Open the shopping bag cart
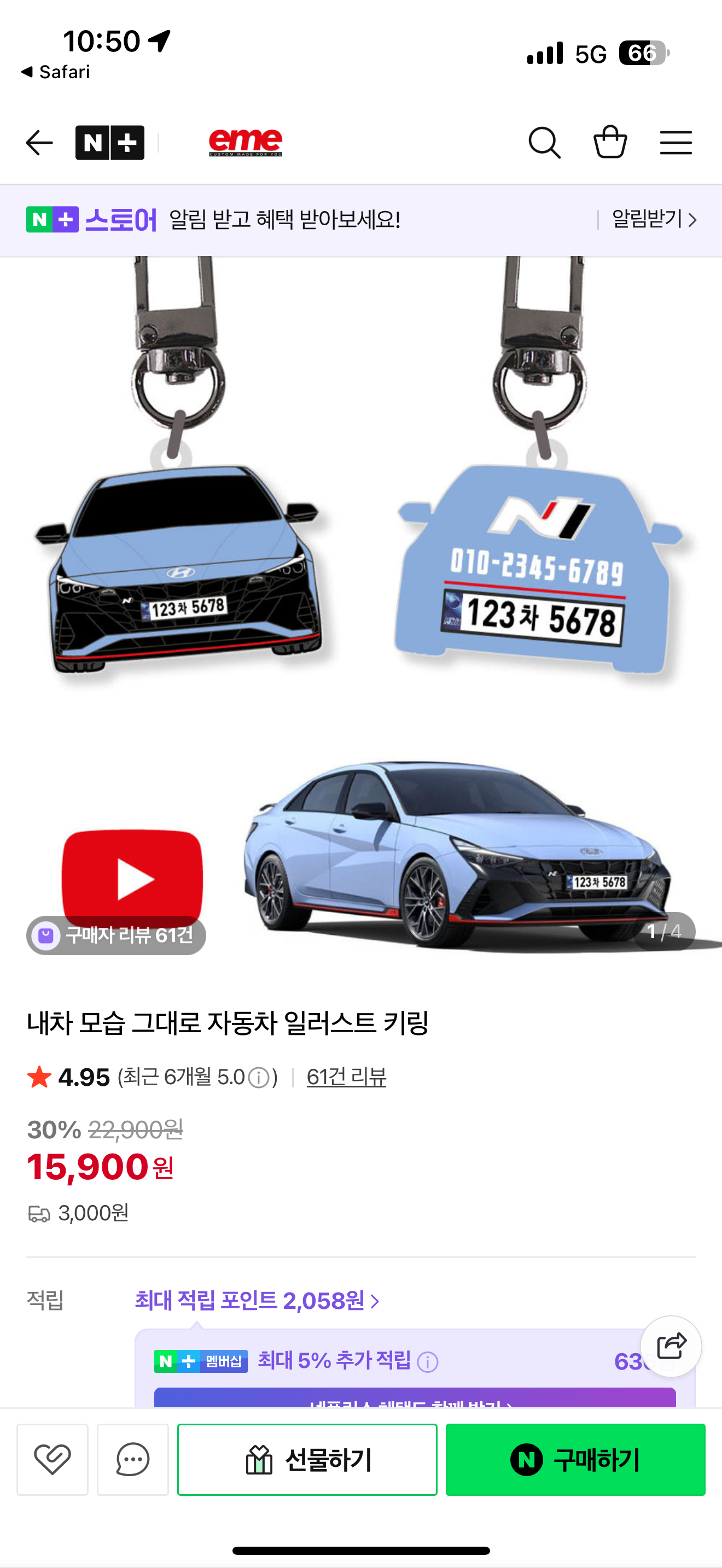Viewport: 722px width, 1568px height. click(610, 143)
